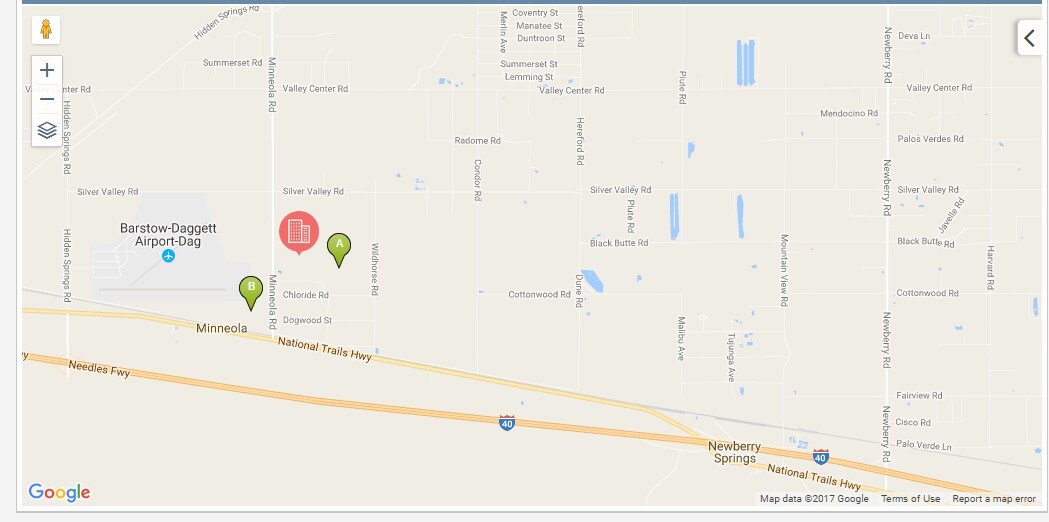Open Street View pegman

(x=46, y=29)
